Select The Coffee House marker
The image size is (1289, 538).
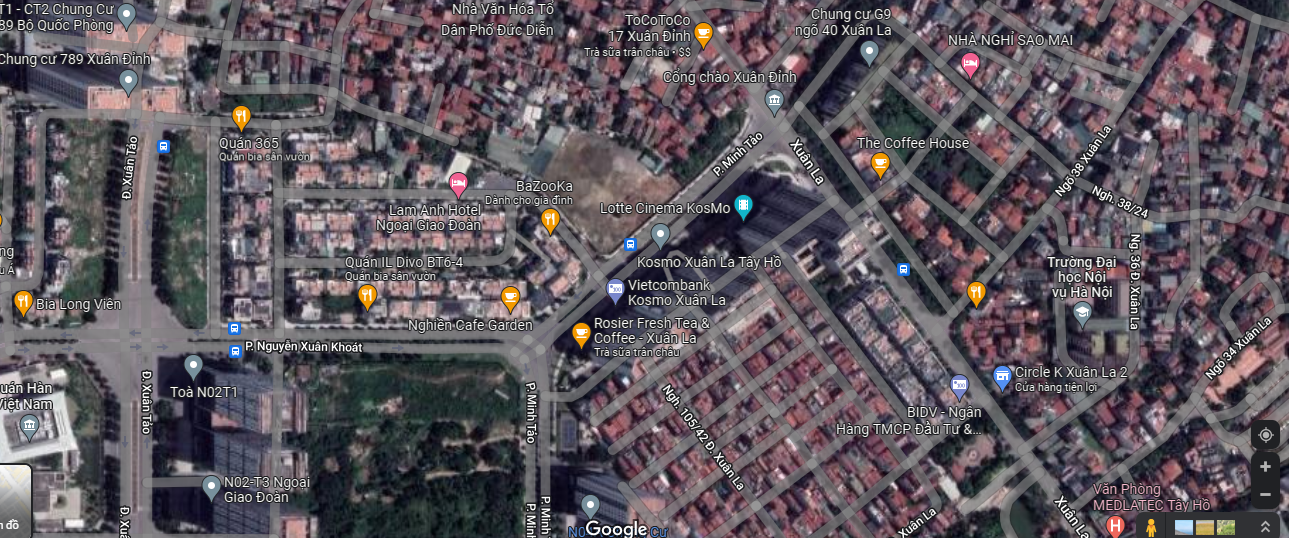pyautogui.click(x=880, y=164)
